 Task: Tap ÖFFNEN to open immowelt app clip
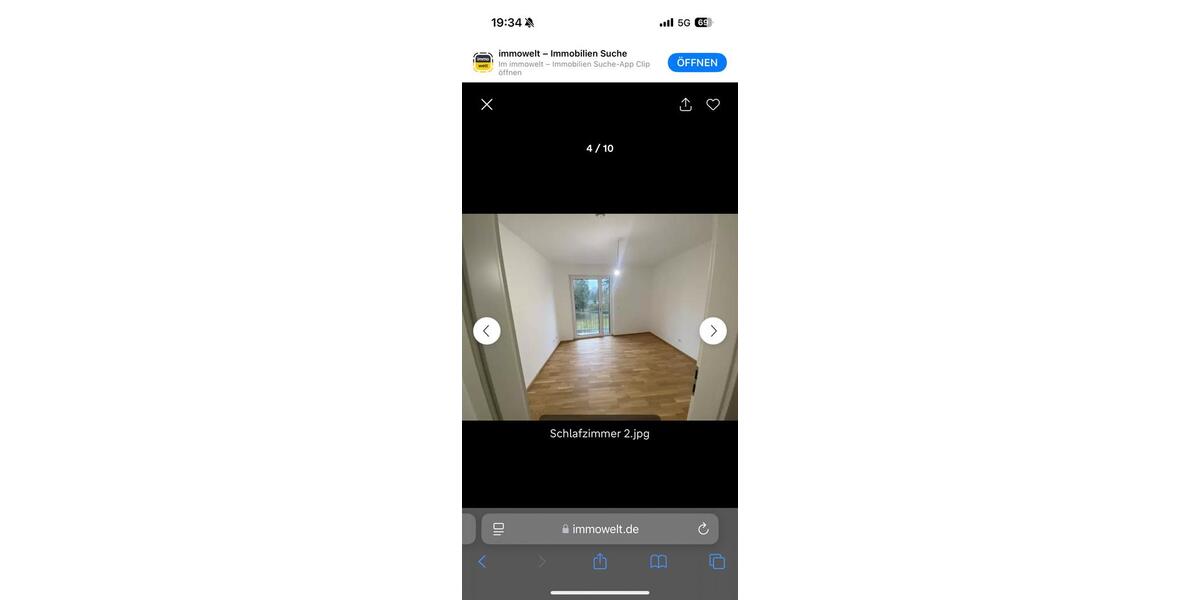tap(697, 62)
